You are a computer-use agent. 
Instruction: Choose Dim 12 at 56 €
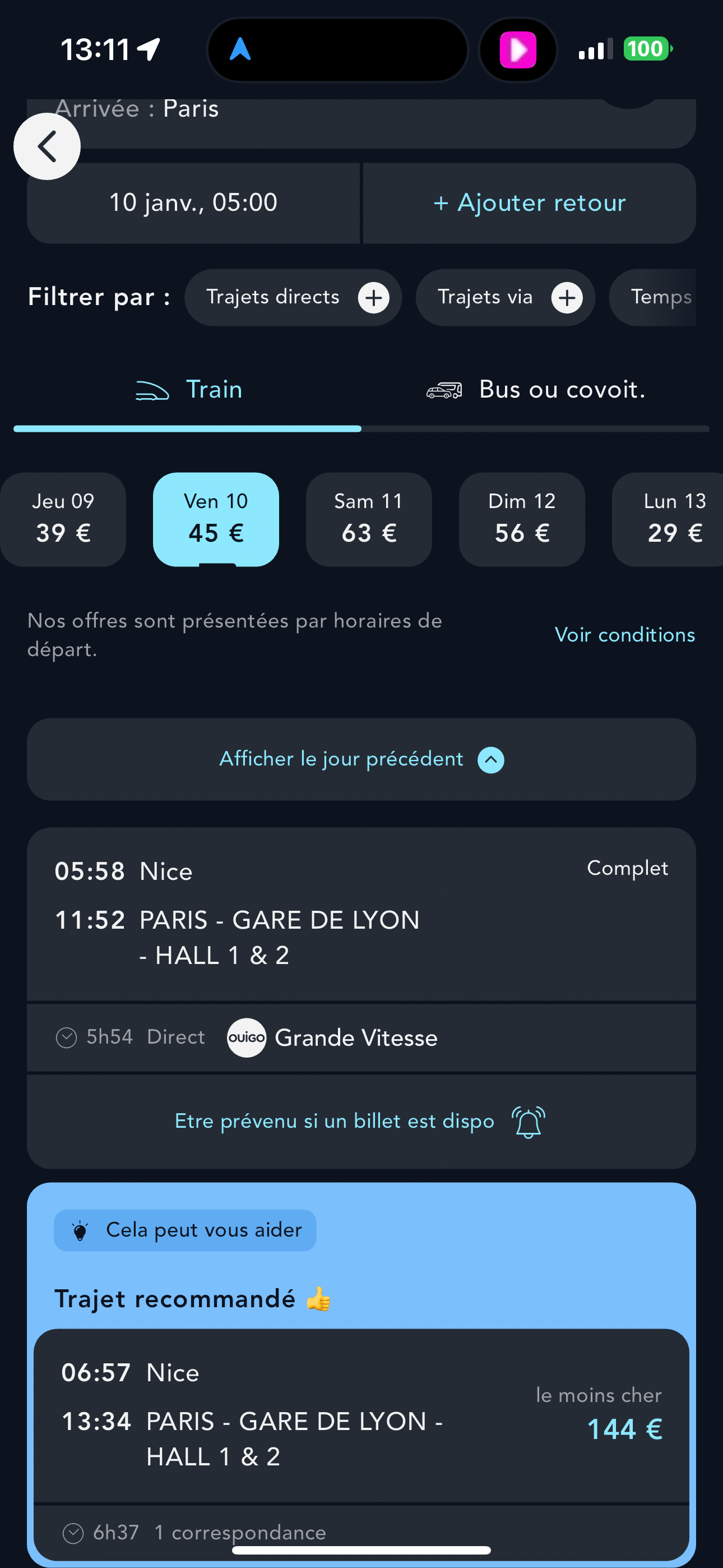[x=522, y=519]
